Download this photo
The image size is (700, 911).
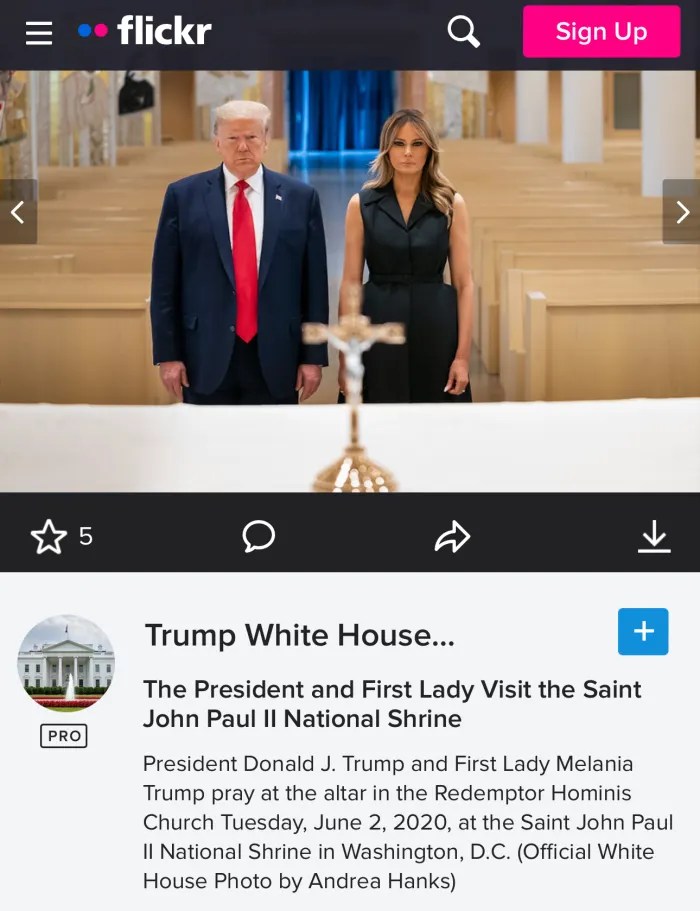coord(654,537)
